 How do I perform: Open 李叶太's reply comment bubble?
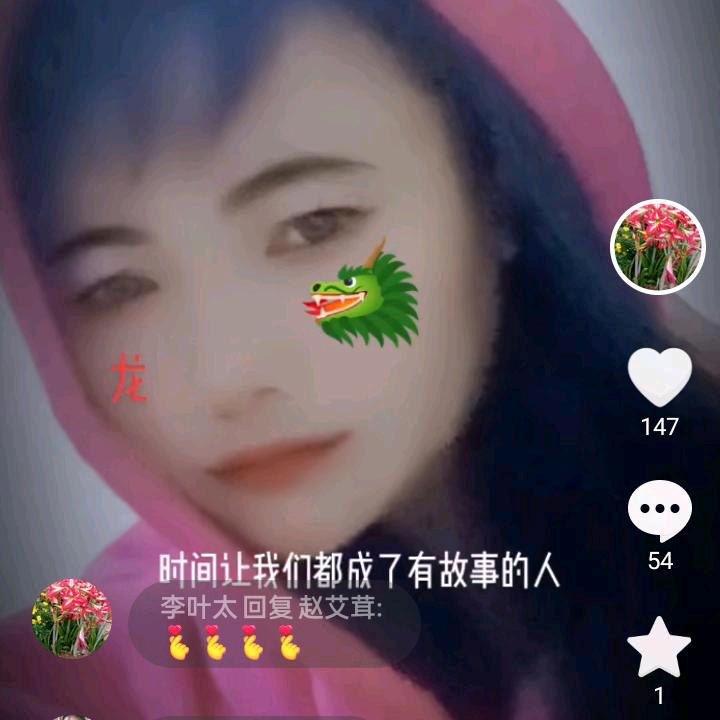click(x=273, y=626)
